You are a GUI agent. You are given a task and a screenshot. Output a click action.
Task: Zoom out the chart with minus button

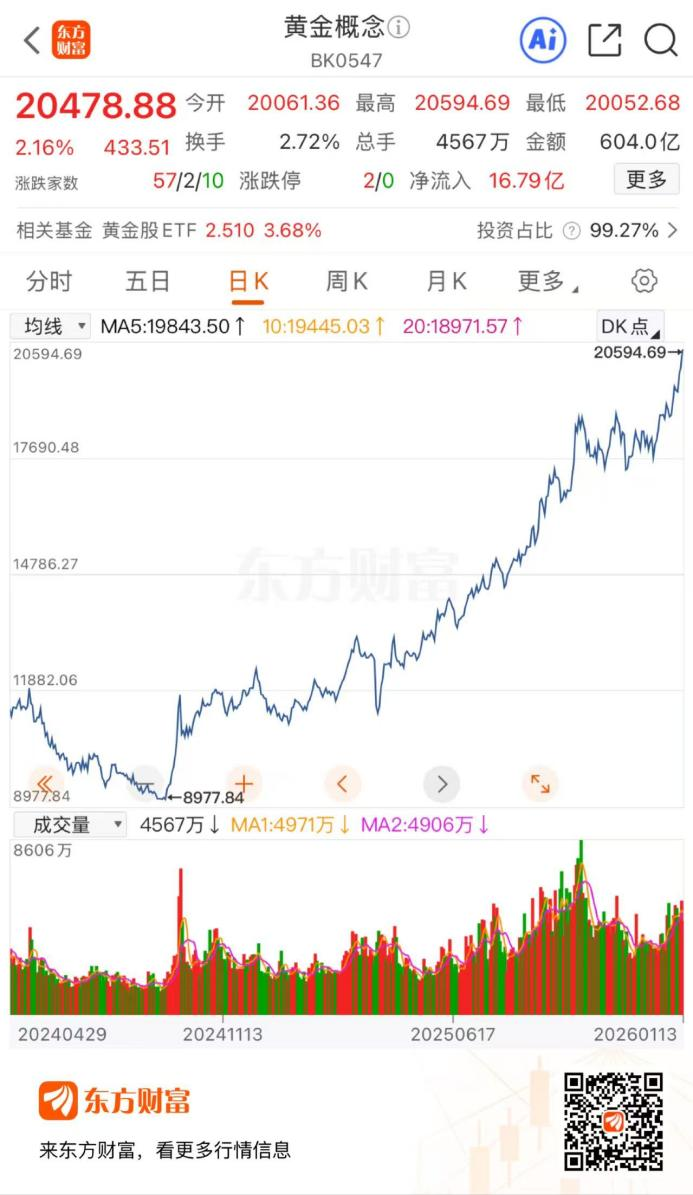[x=145, y=784]
